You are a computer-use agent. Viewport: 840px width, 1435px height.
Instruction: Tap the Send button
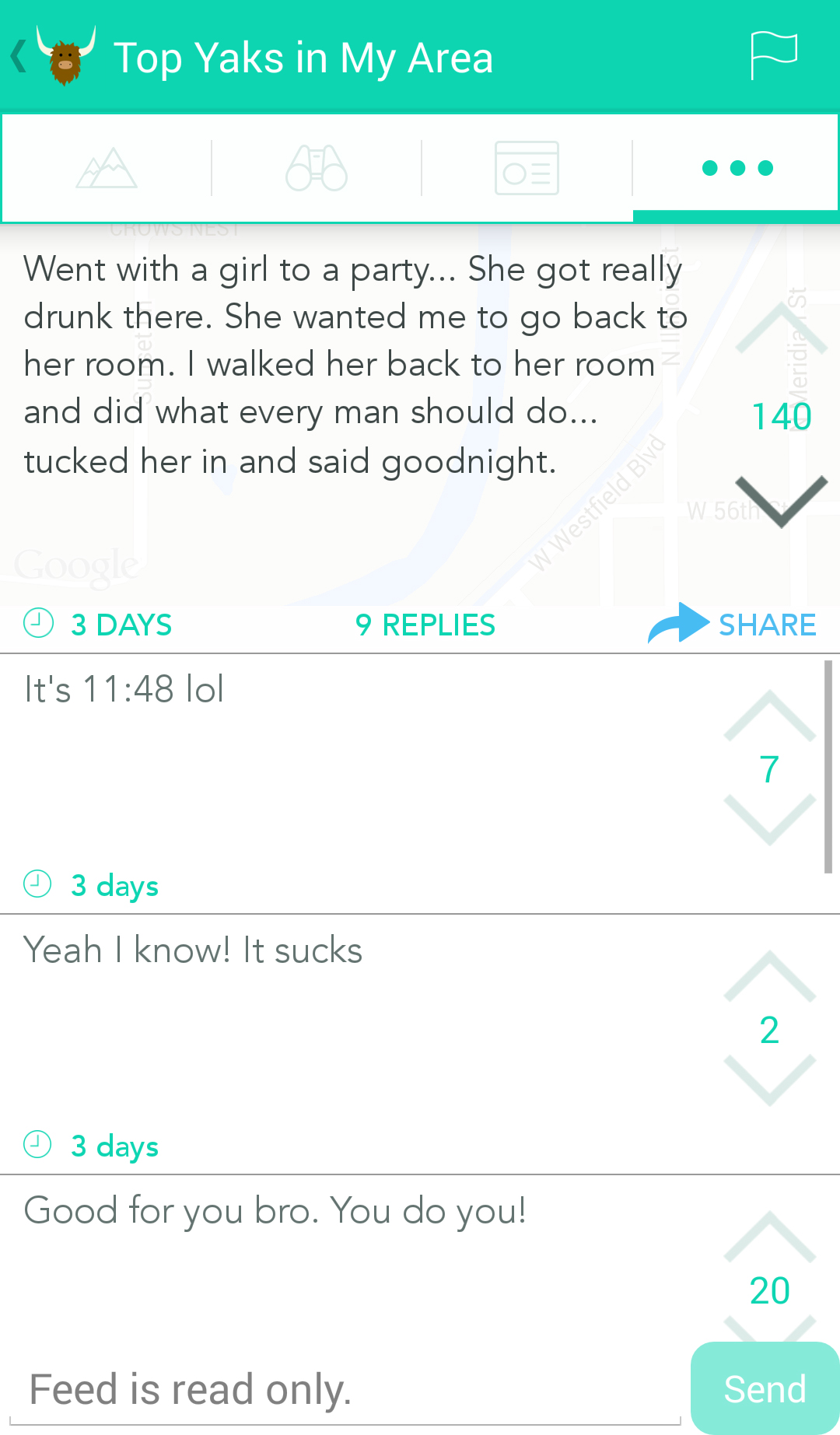point(765,1388)
